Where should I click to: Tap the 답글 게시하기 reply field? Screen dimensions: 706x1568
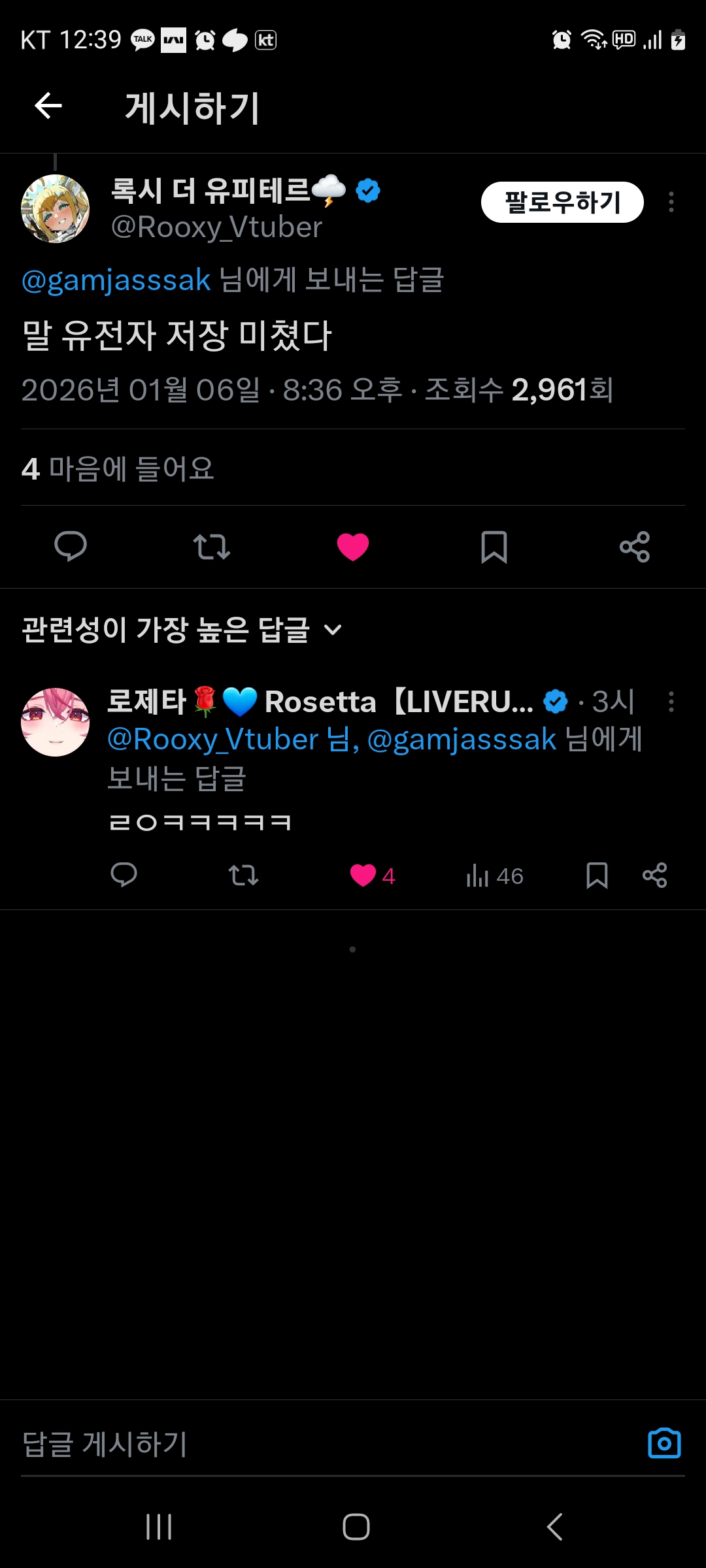pyautogui.click(x=314, y=1443)
